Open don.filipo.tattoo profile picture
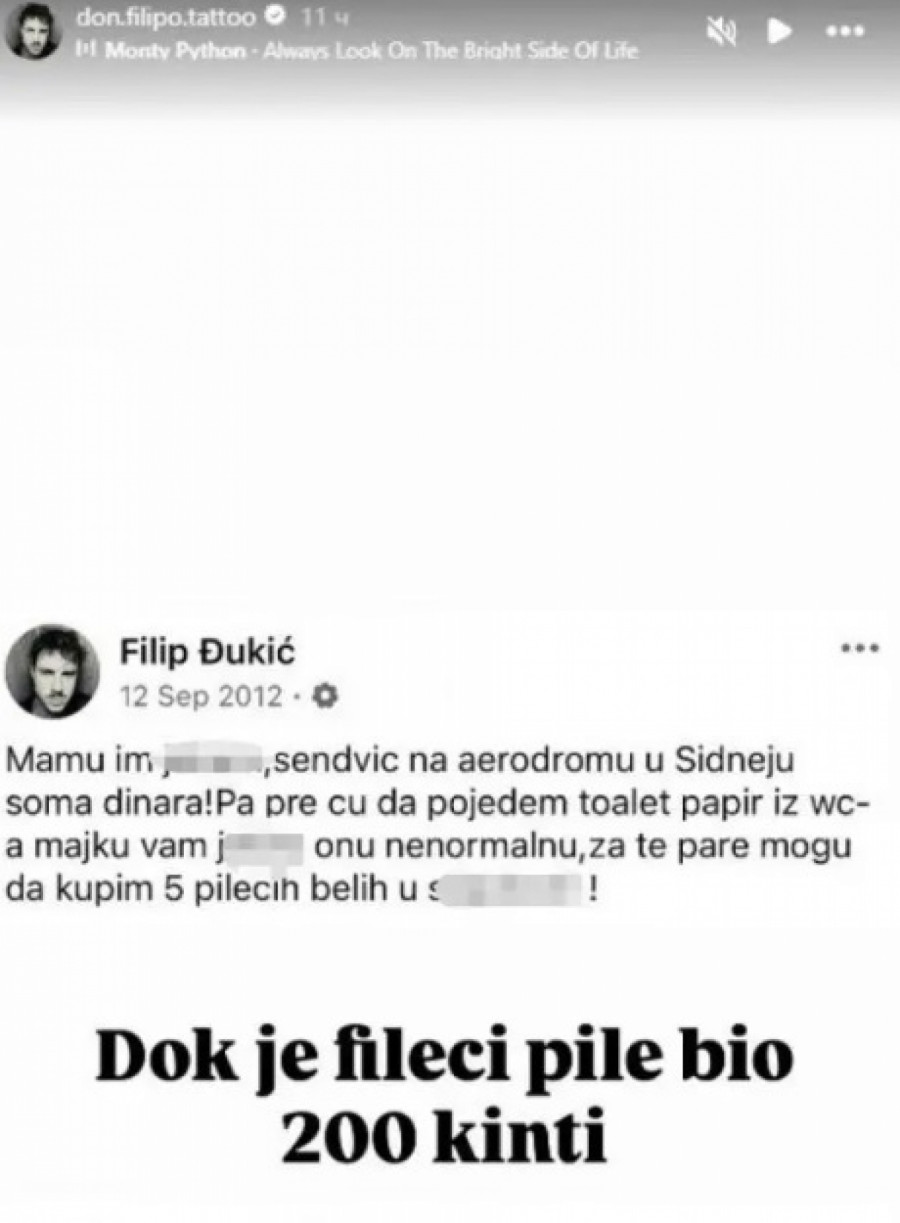 [36, 32]
